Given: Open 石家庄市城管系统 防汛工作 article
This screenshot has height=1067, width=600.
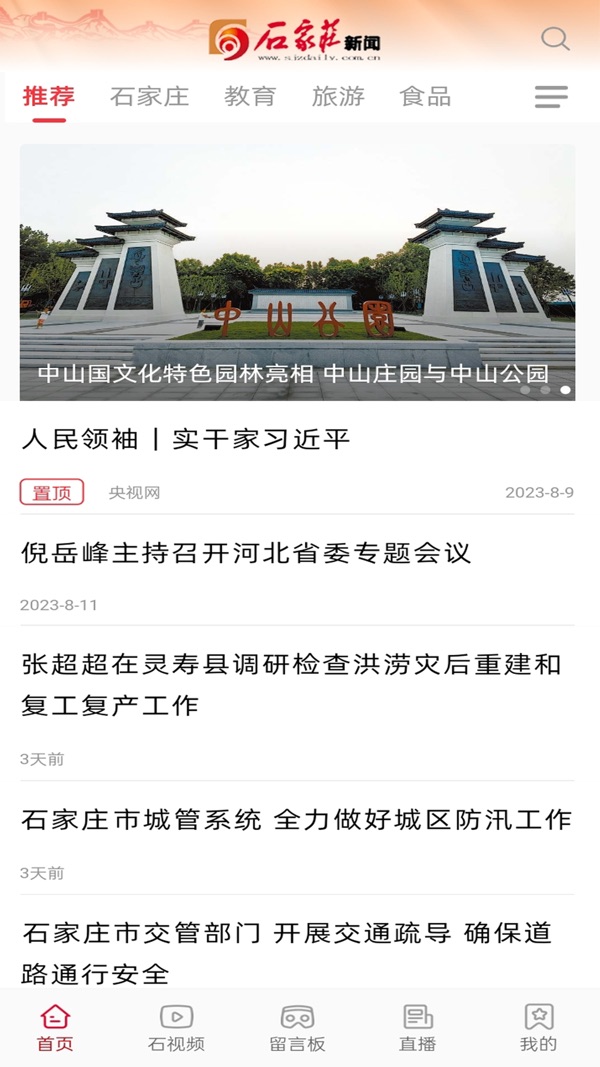Looking at the screenshot, I should click(297, 838).
